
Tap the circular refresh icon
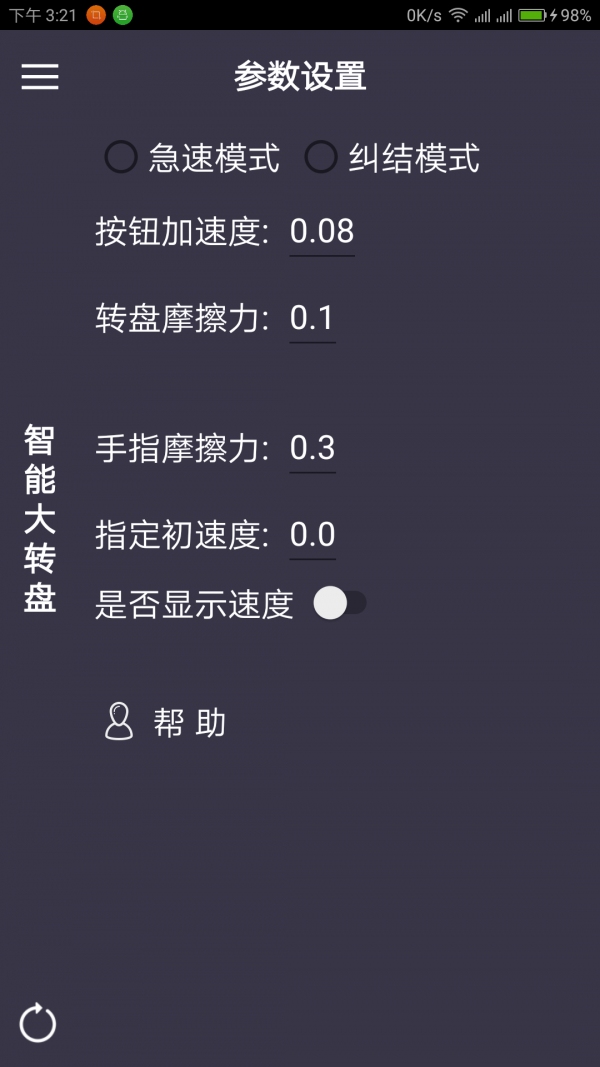coord(38,1023)
